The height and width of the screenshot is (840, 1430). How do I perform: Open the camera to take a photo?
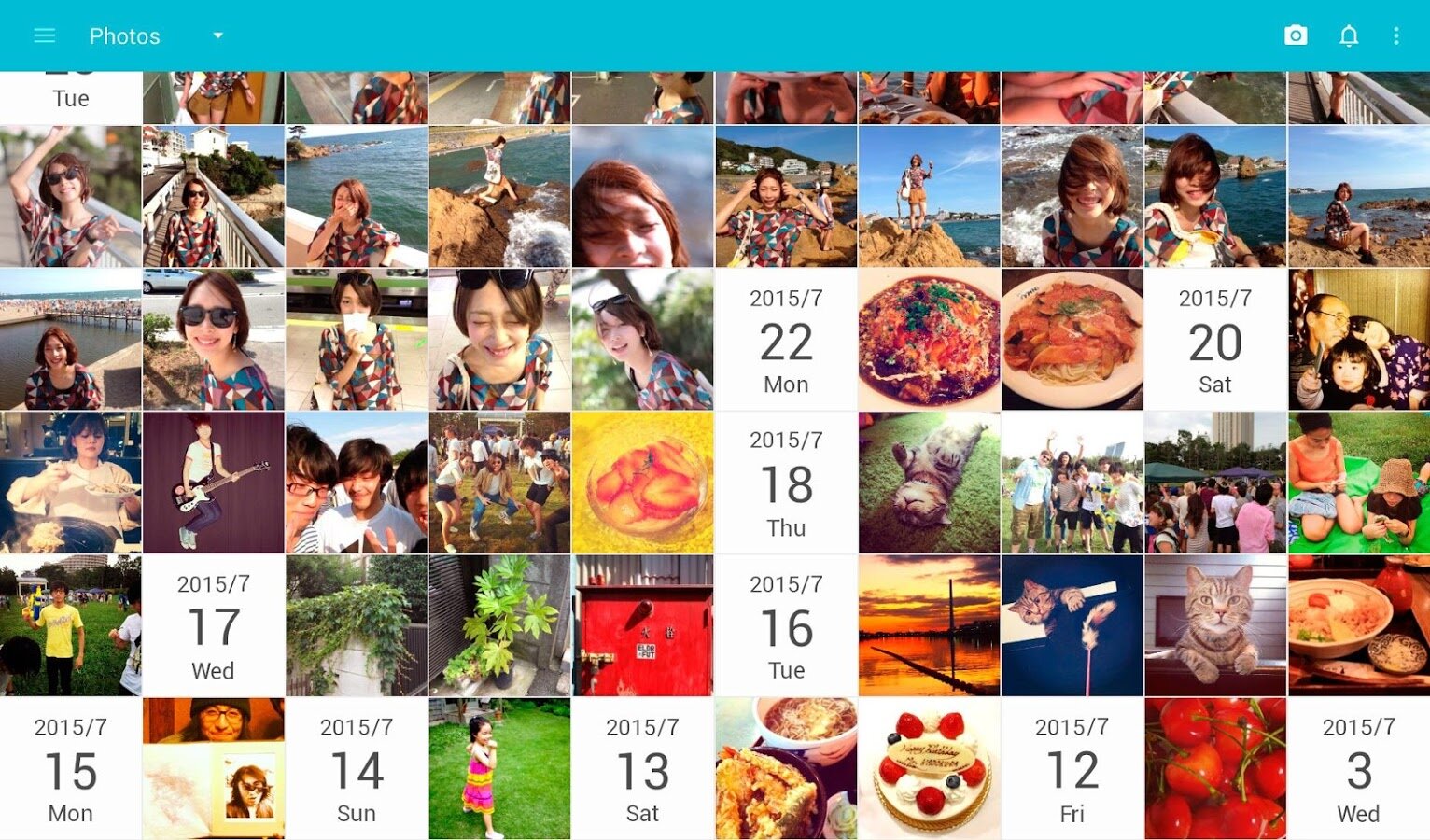tap(1295, 35)
